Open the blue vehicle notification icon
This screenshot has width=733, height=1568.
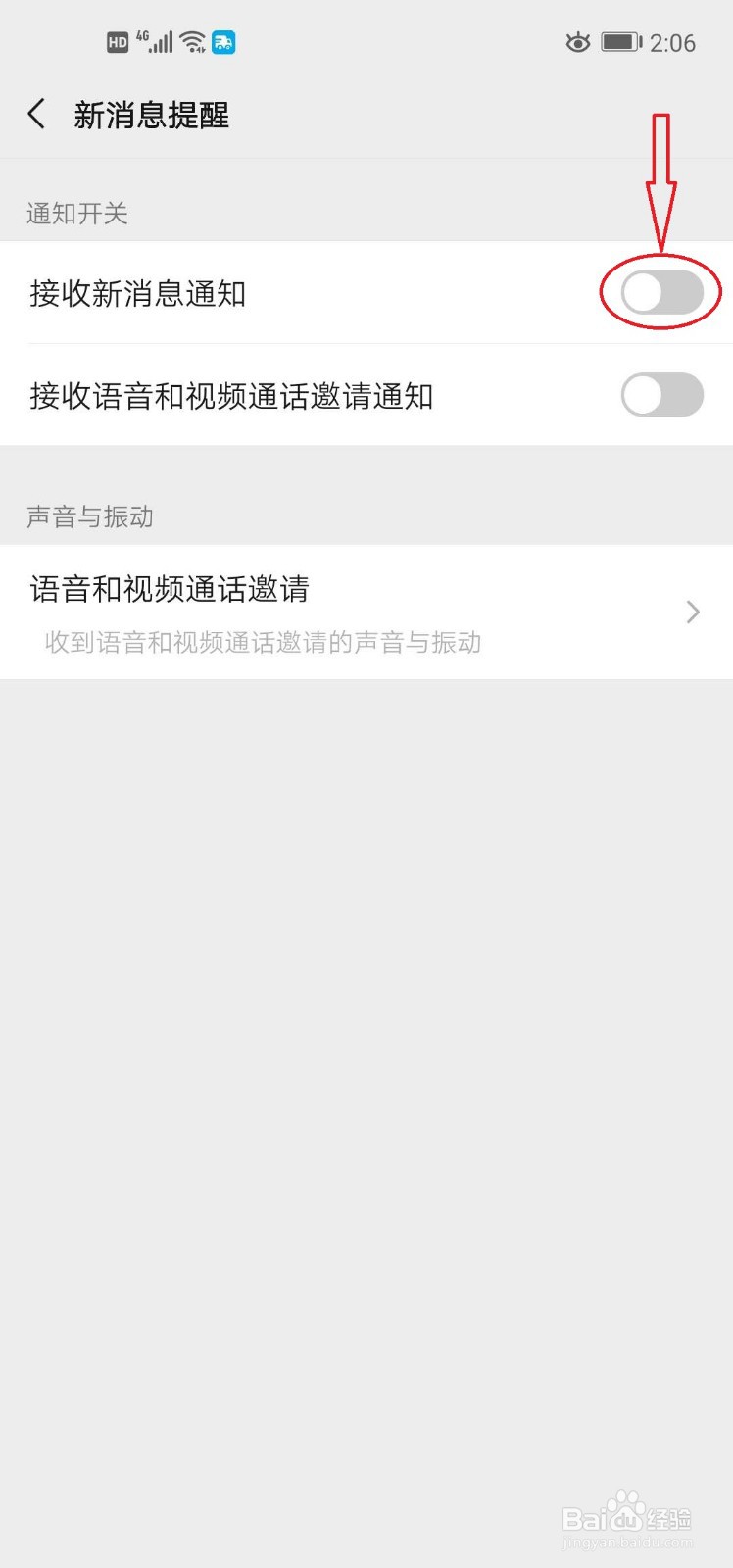click(x=223, y=42)
